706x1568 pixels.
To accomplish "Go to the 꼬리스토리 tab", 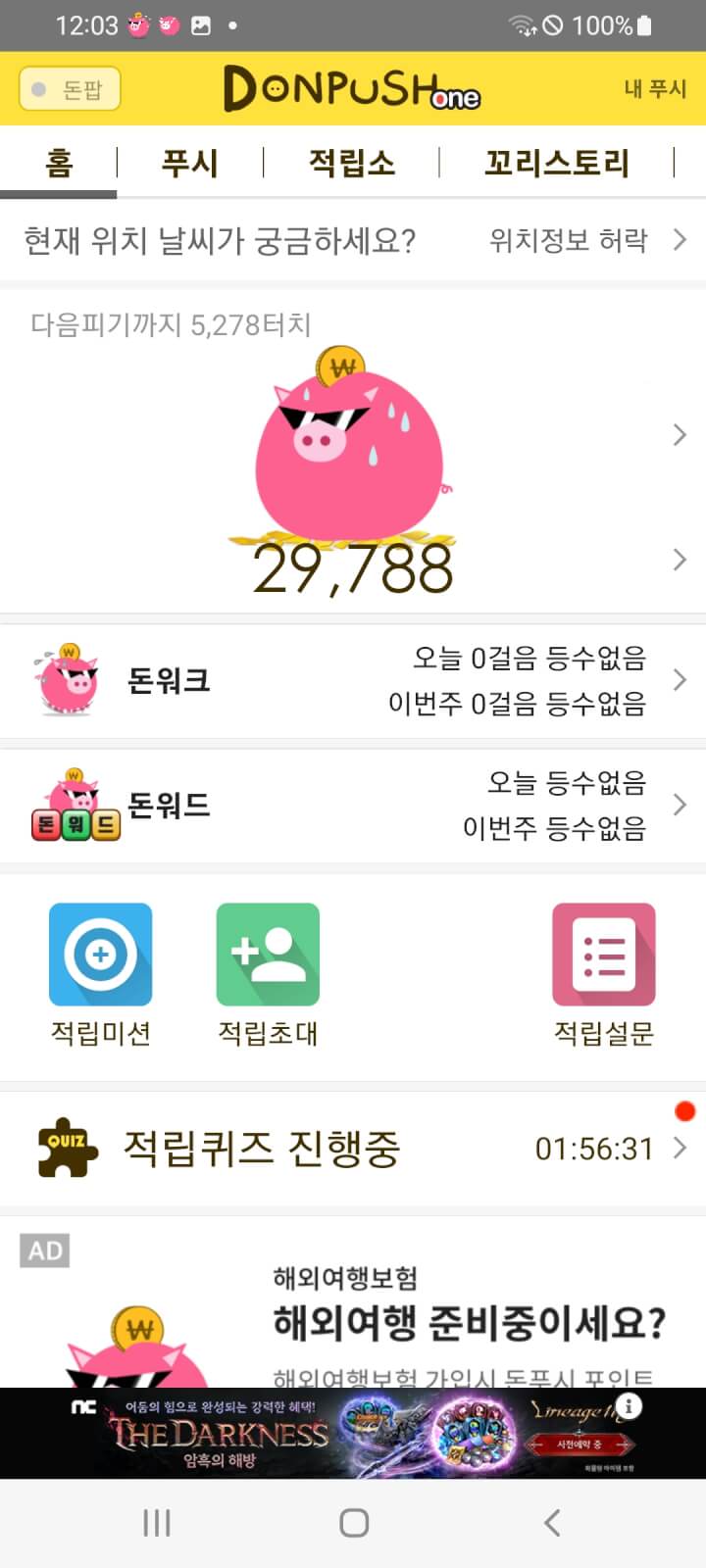I will click(556, 163).
